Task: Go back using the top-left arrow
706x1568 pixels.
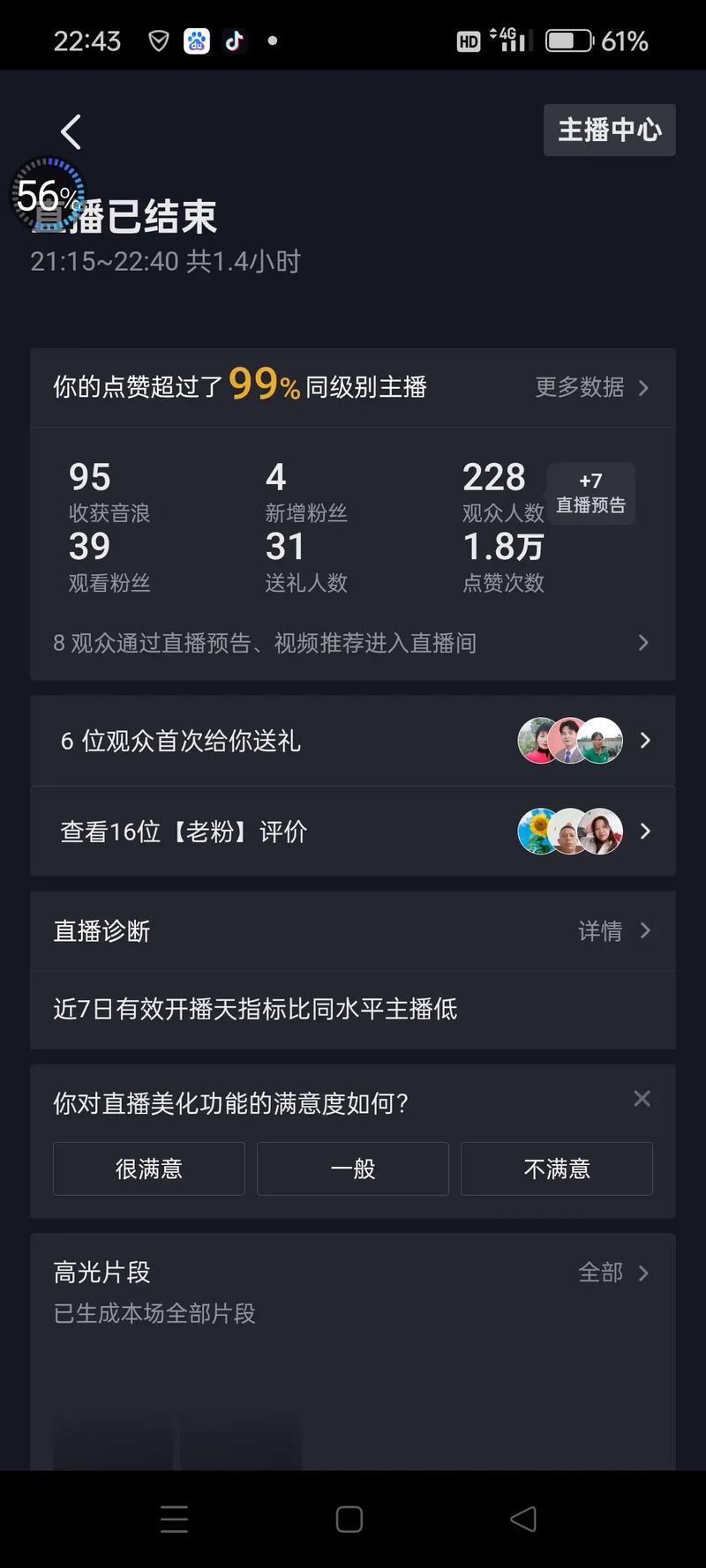Action: click(x=71, y=132)
